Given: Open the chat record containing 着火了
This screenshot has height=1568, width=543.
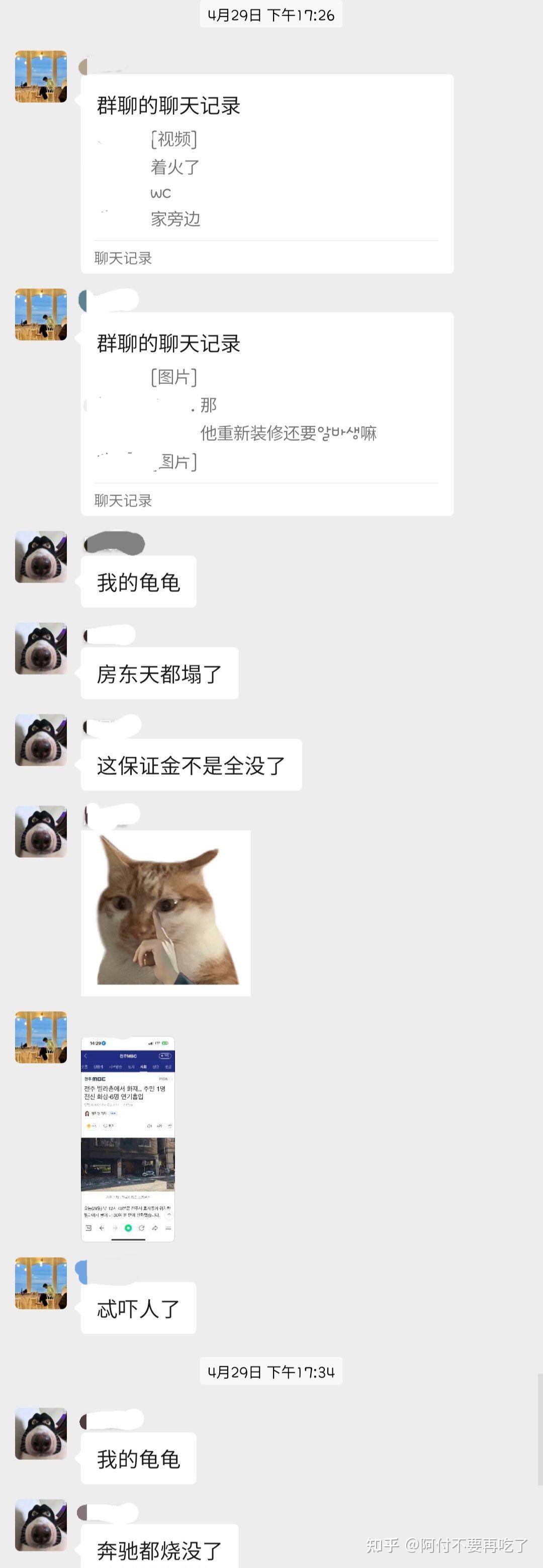Looking at the screenshot, I should [x=267, y=174].
